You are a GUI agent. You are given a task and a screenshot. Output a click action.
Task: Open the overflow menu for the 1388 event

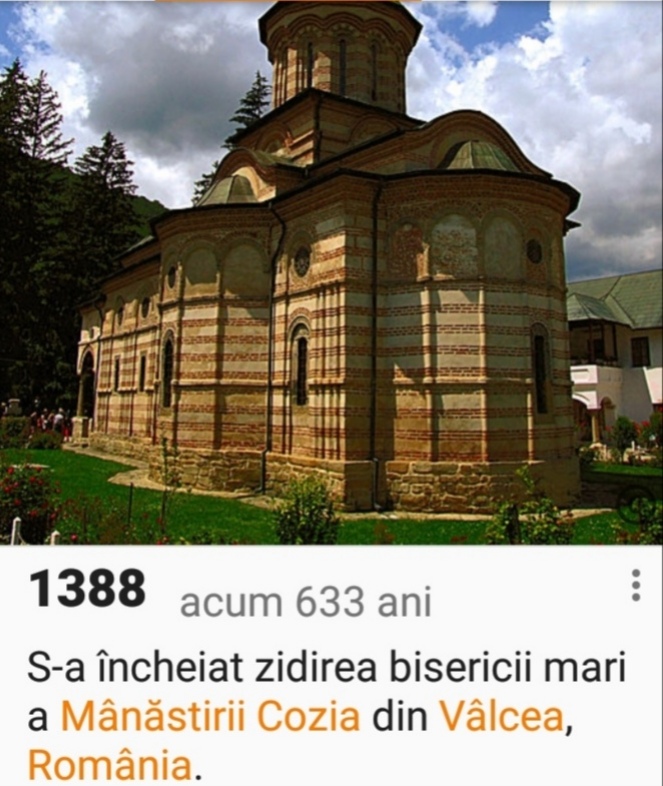(x=635, y=585)
